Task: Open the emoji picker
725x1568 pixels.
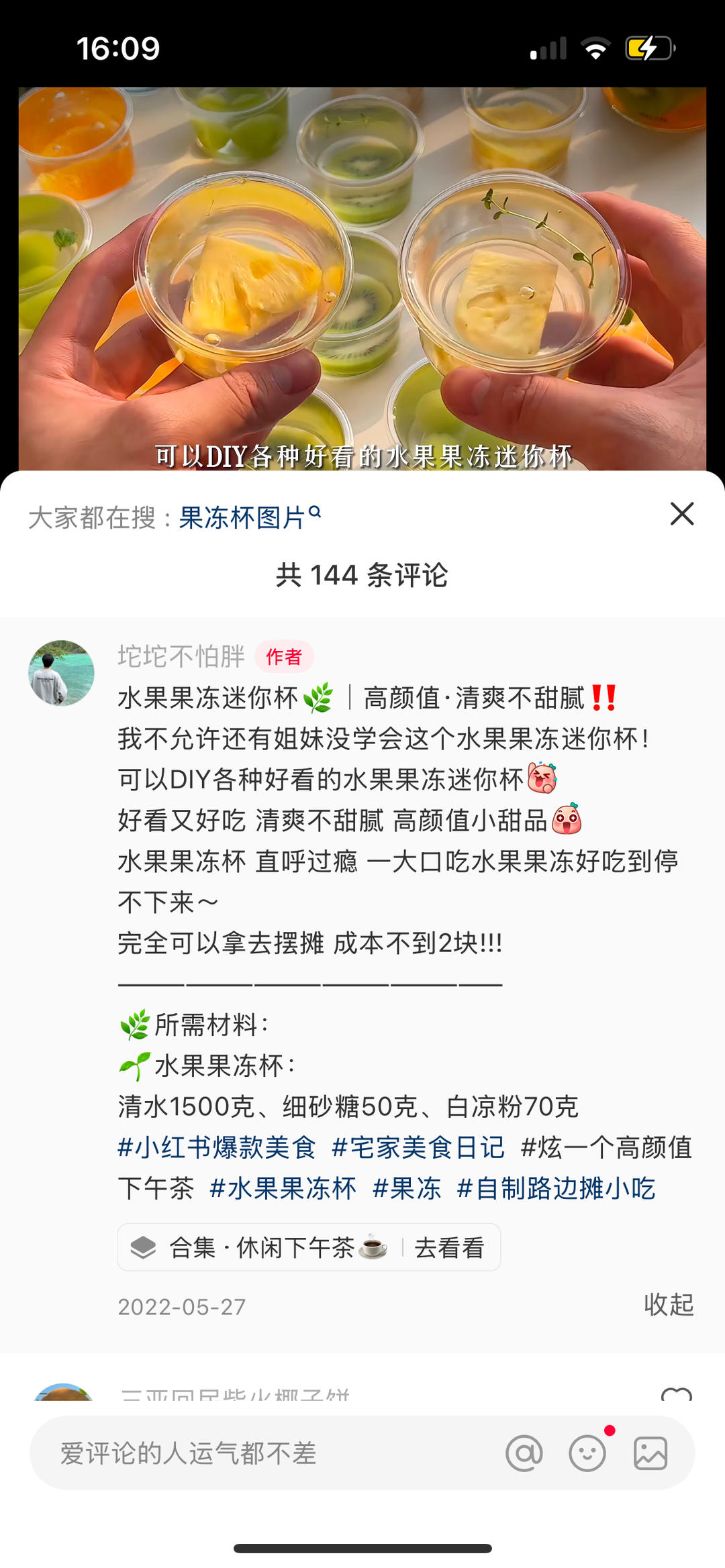Action: click(587, 1453)
